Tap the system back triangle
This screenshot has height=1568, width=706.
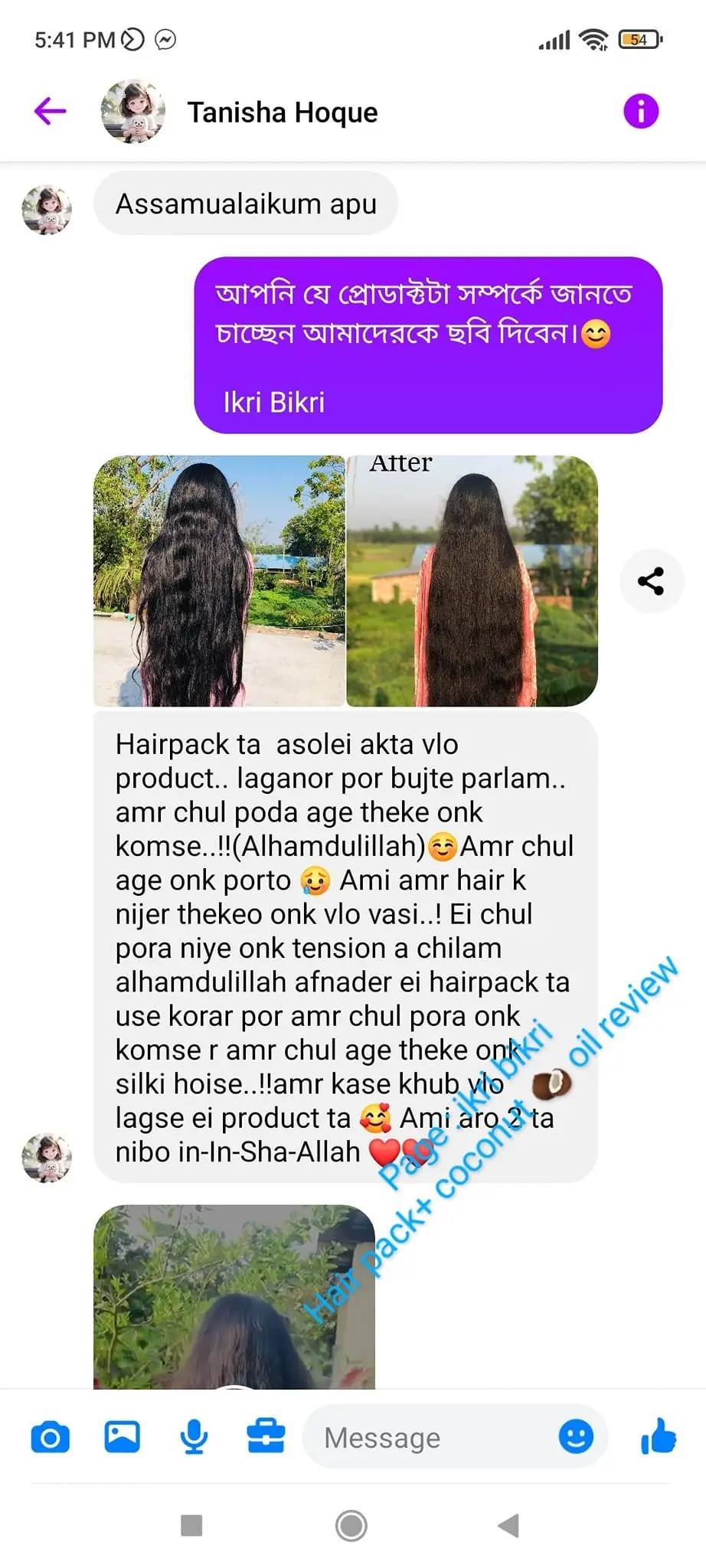(x=508, y=1525)
